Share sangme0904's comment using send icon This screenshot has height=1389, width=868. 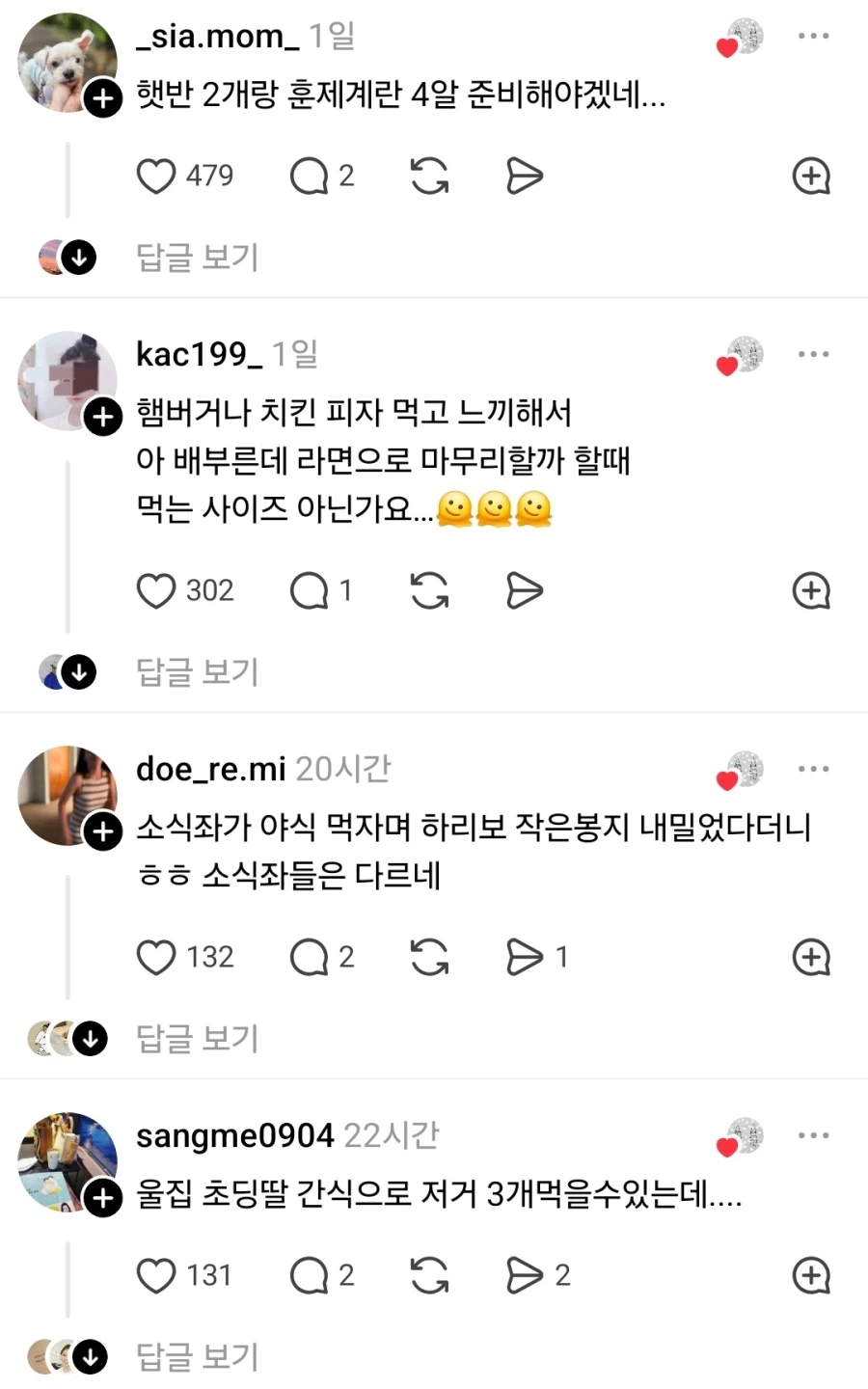click(x=524, y=1274)
